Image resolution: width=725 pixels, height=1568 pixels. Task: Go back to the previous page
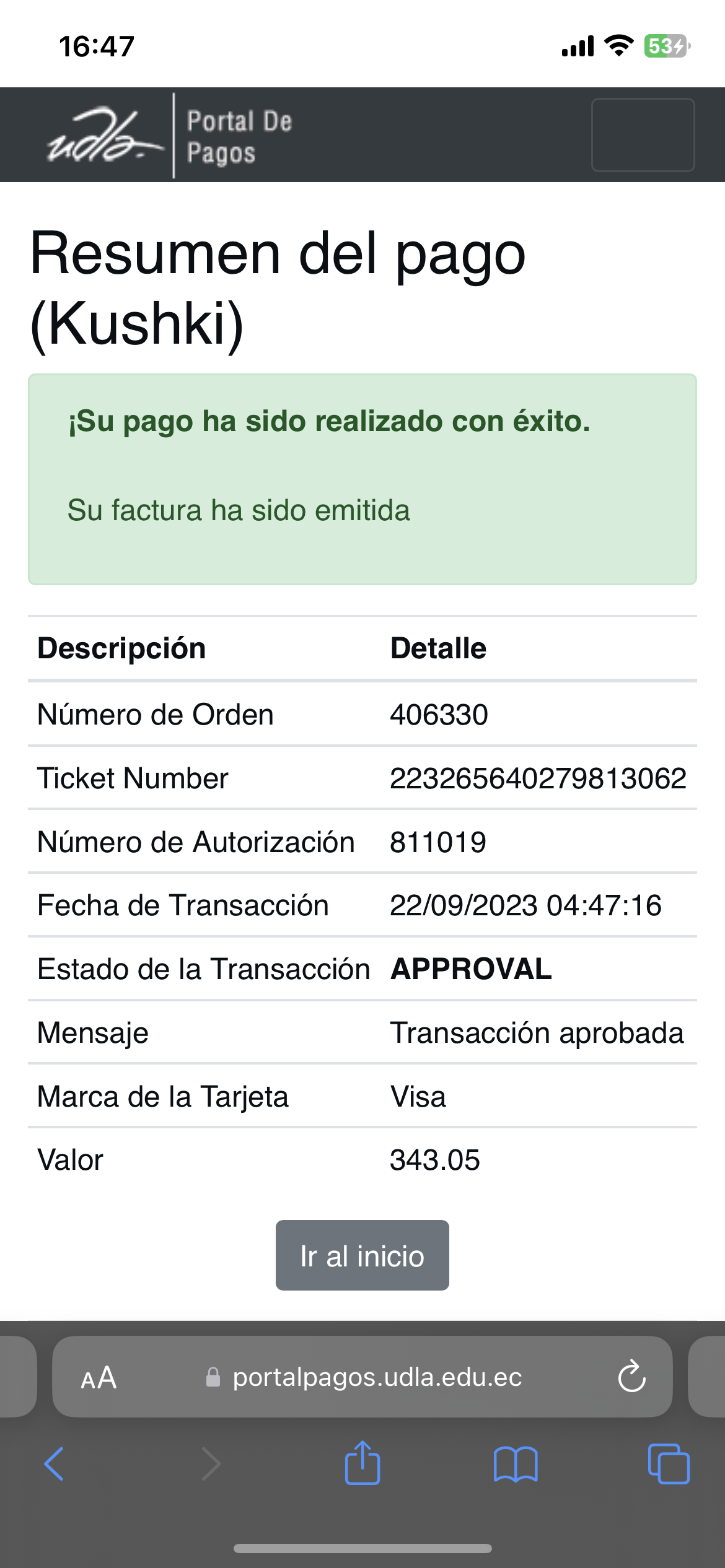click(x=55, y=1464)
